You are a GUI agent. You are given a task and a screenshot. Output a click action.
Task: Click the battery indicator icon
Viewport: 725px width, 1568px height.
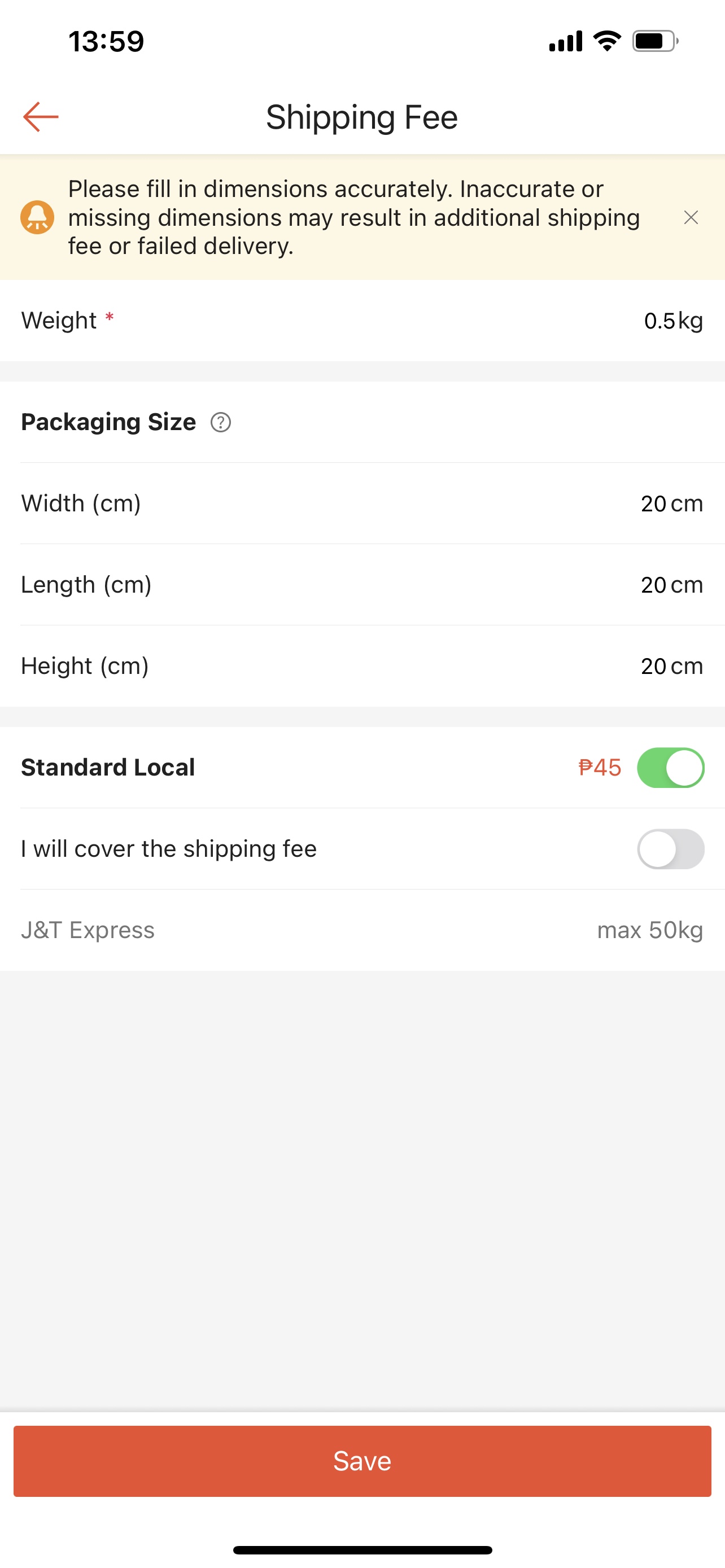click(x=654, y=40)
